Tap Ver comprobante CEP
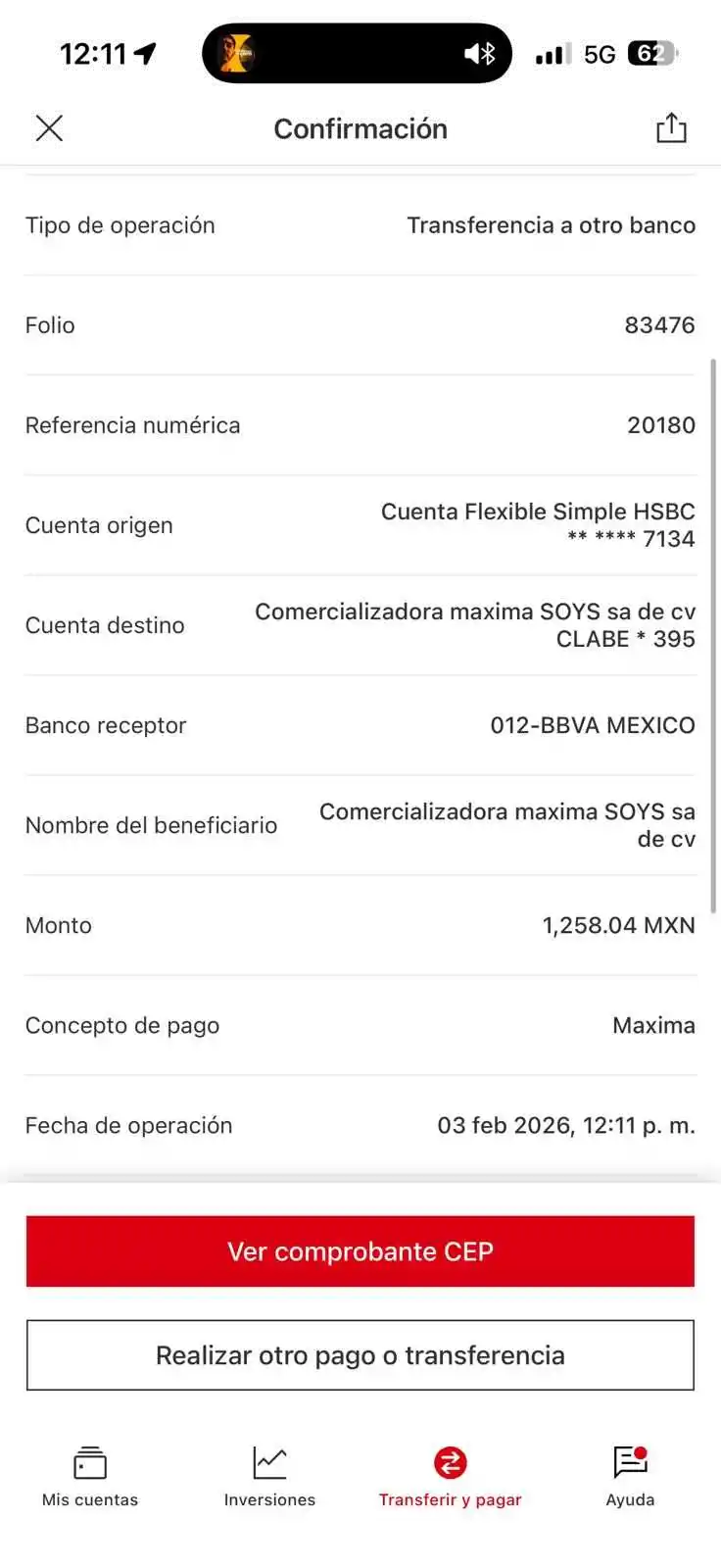Image resolution: width=721 pixels, height=1568 pixels. [x=360, y=1251]
